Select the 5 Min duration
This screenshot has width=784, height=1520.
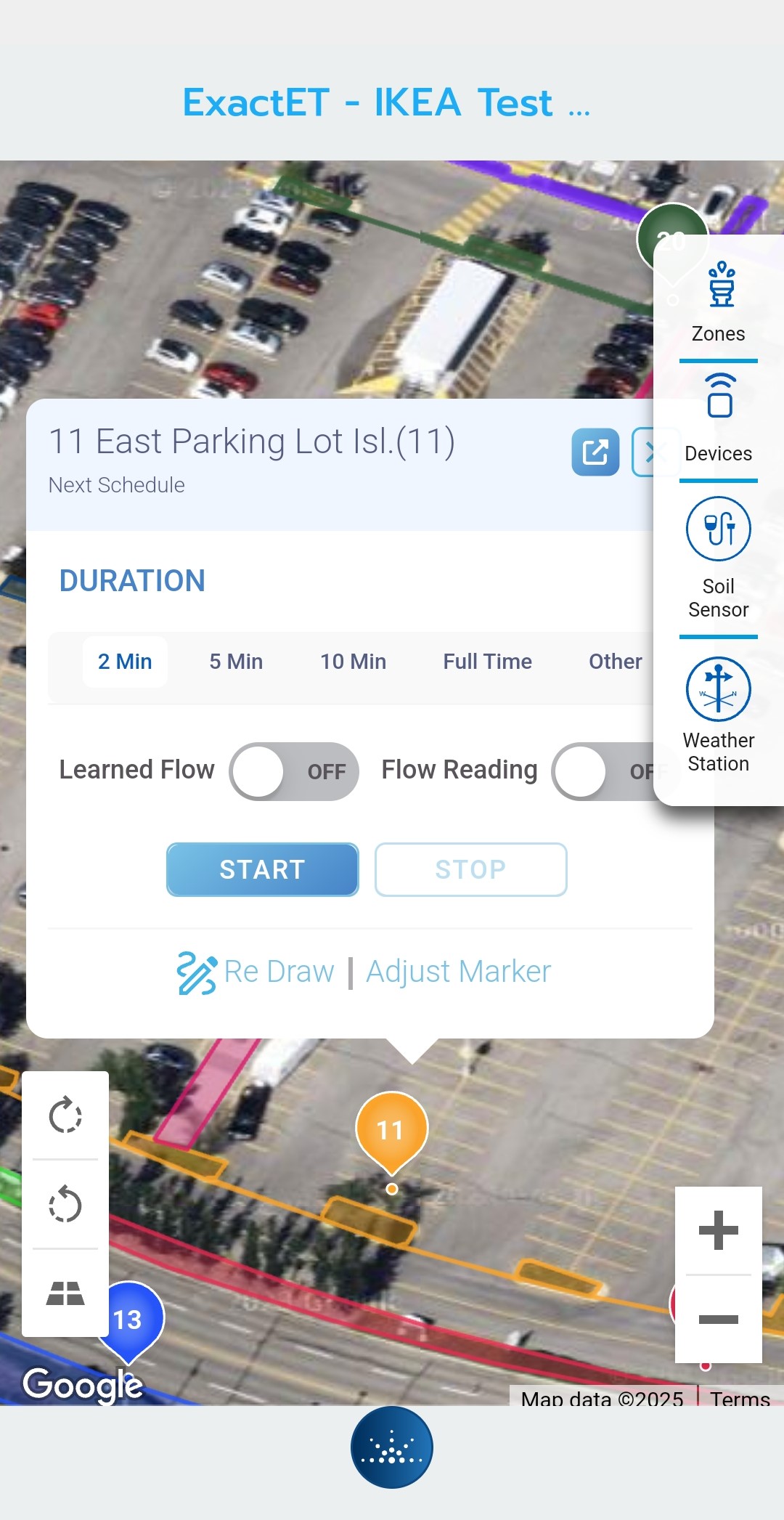click(236, 662)
